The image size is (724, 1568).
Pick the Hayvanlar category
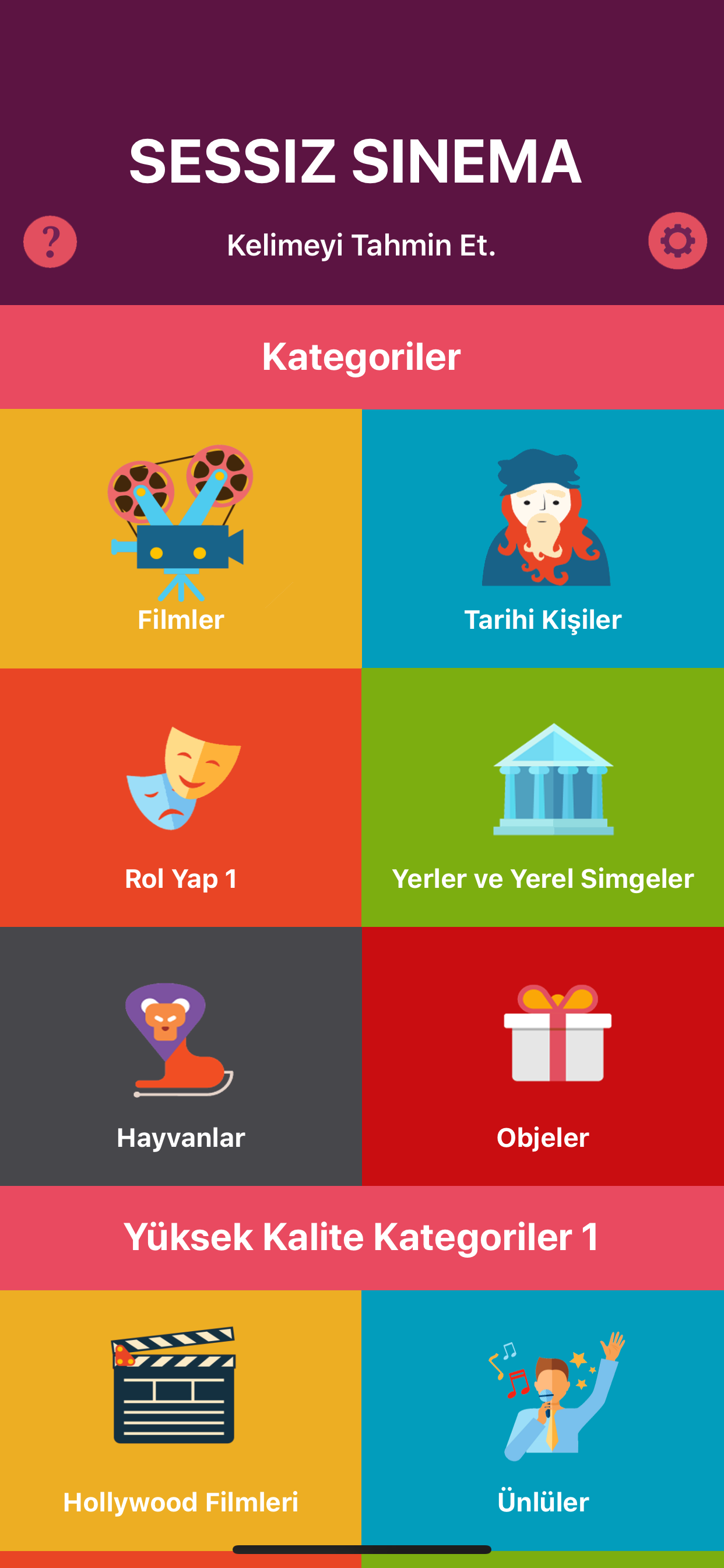tap(181, 1056)
